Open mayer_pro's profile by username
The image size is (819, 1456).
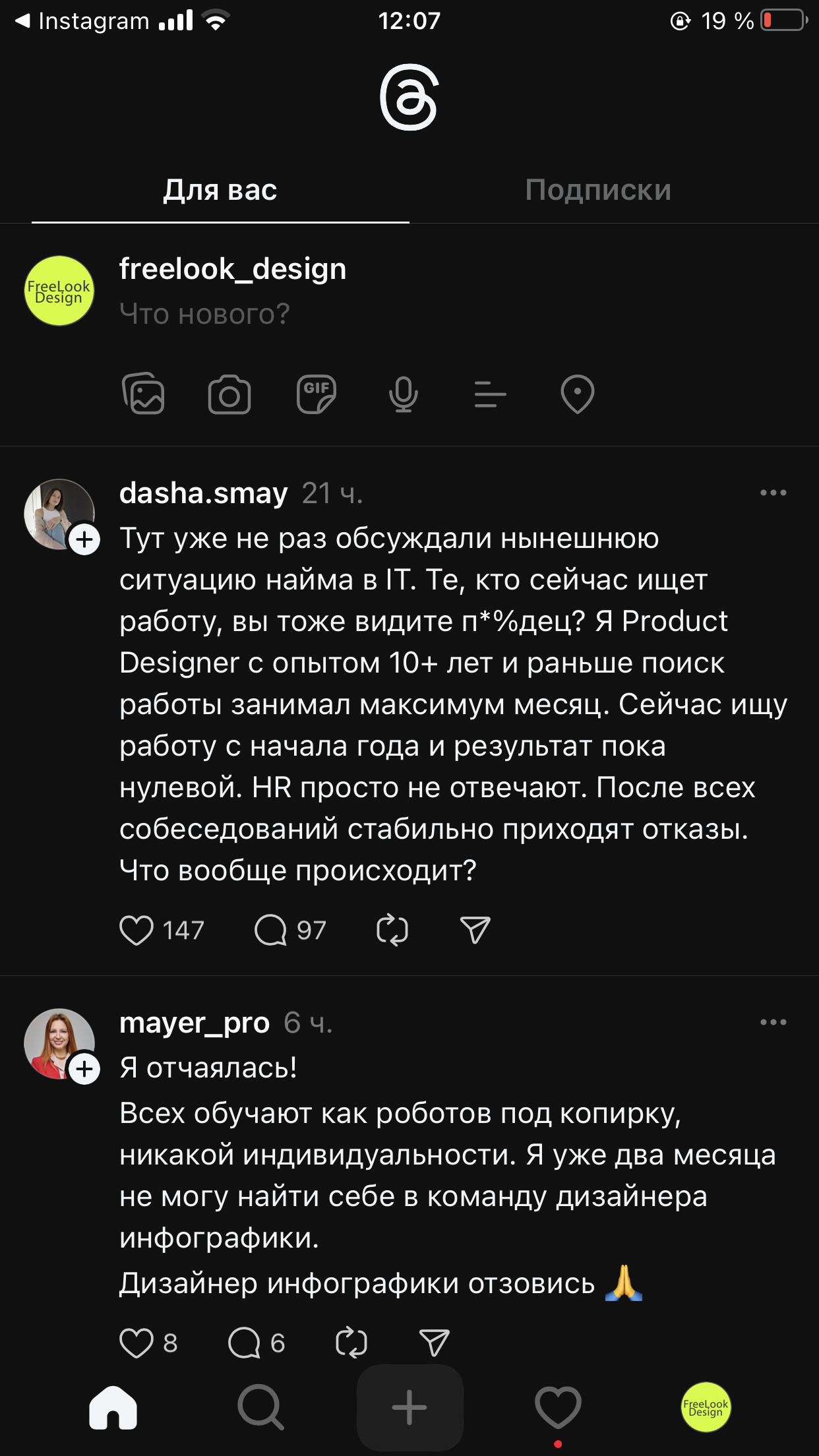195,1023
